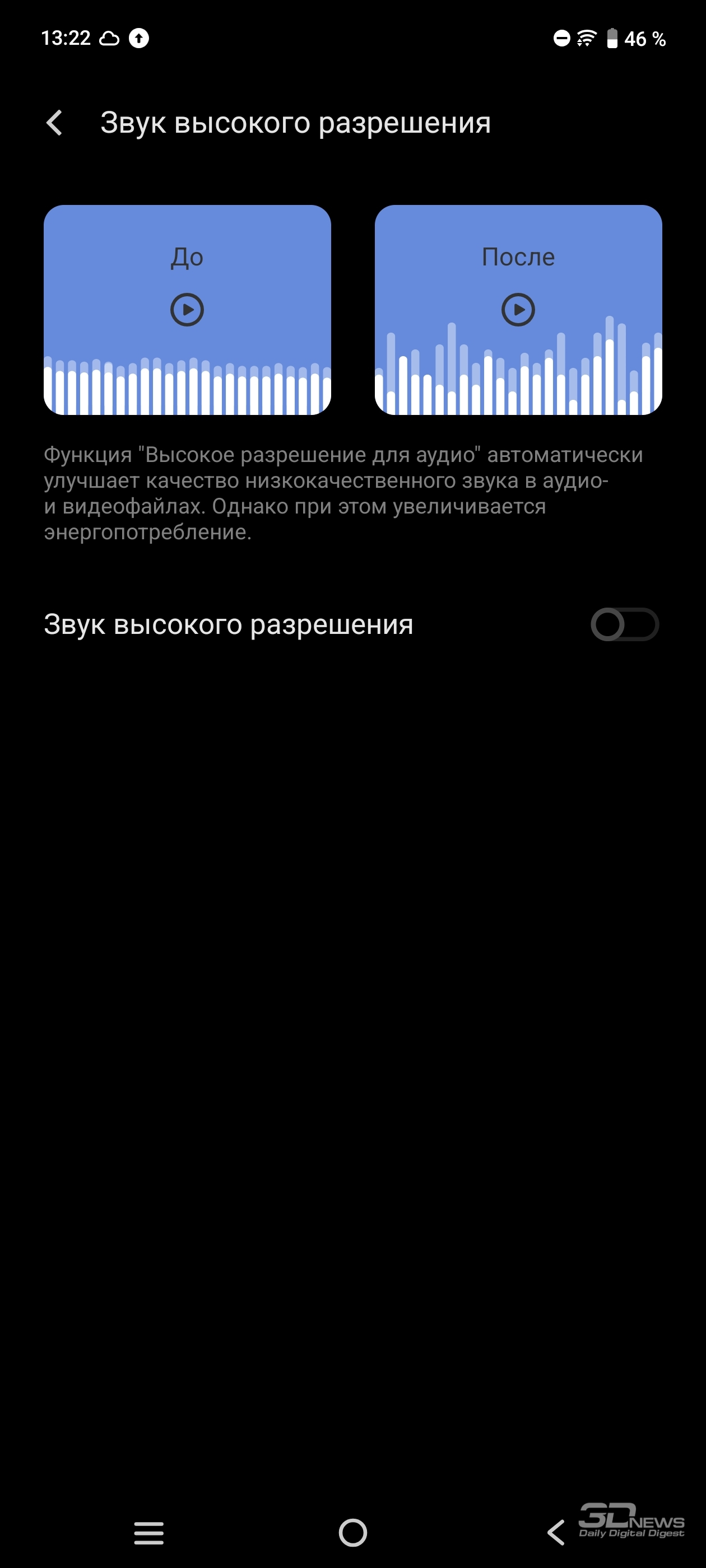Go to home screen via navigation bar

tap(352, 1532)
